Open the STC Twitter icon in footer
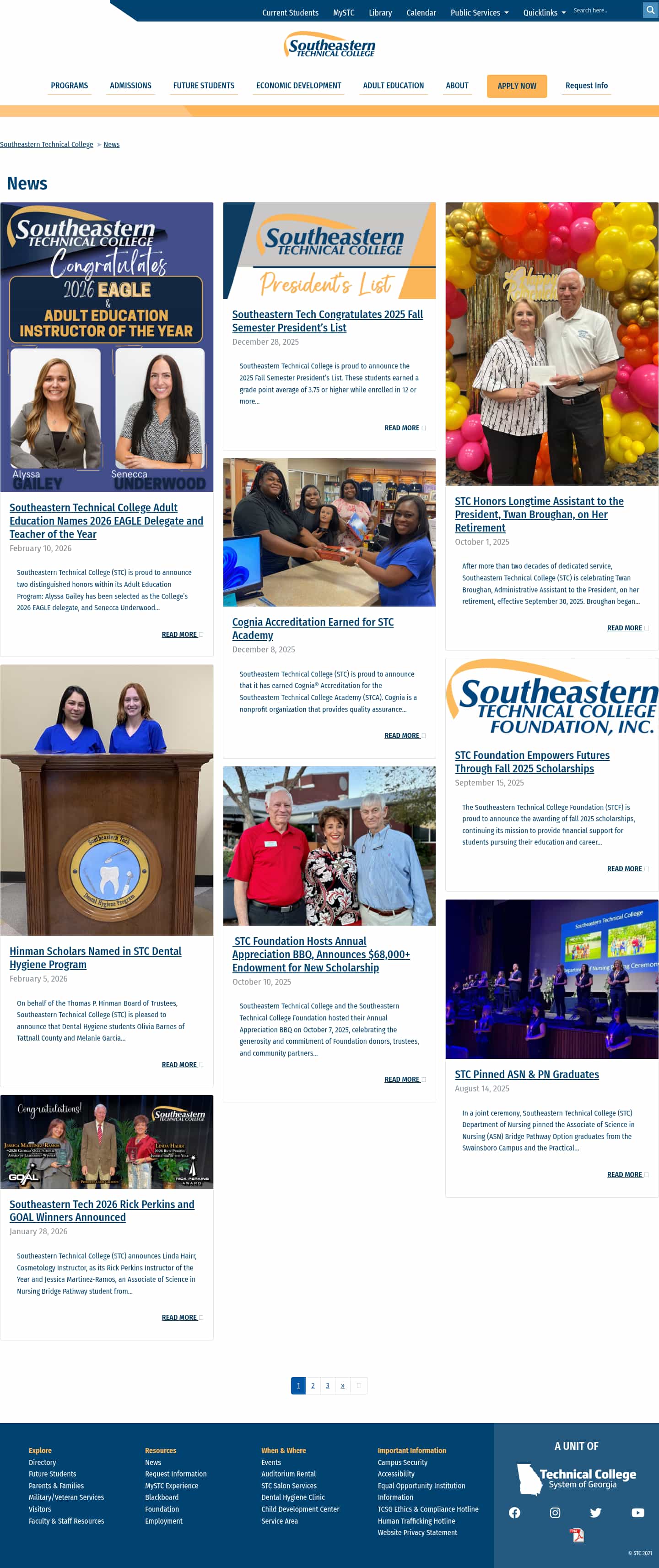This screenshot has height=1568, width=659. [x=596, y=1512]
